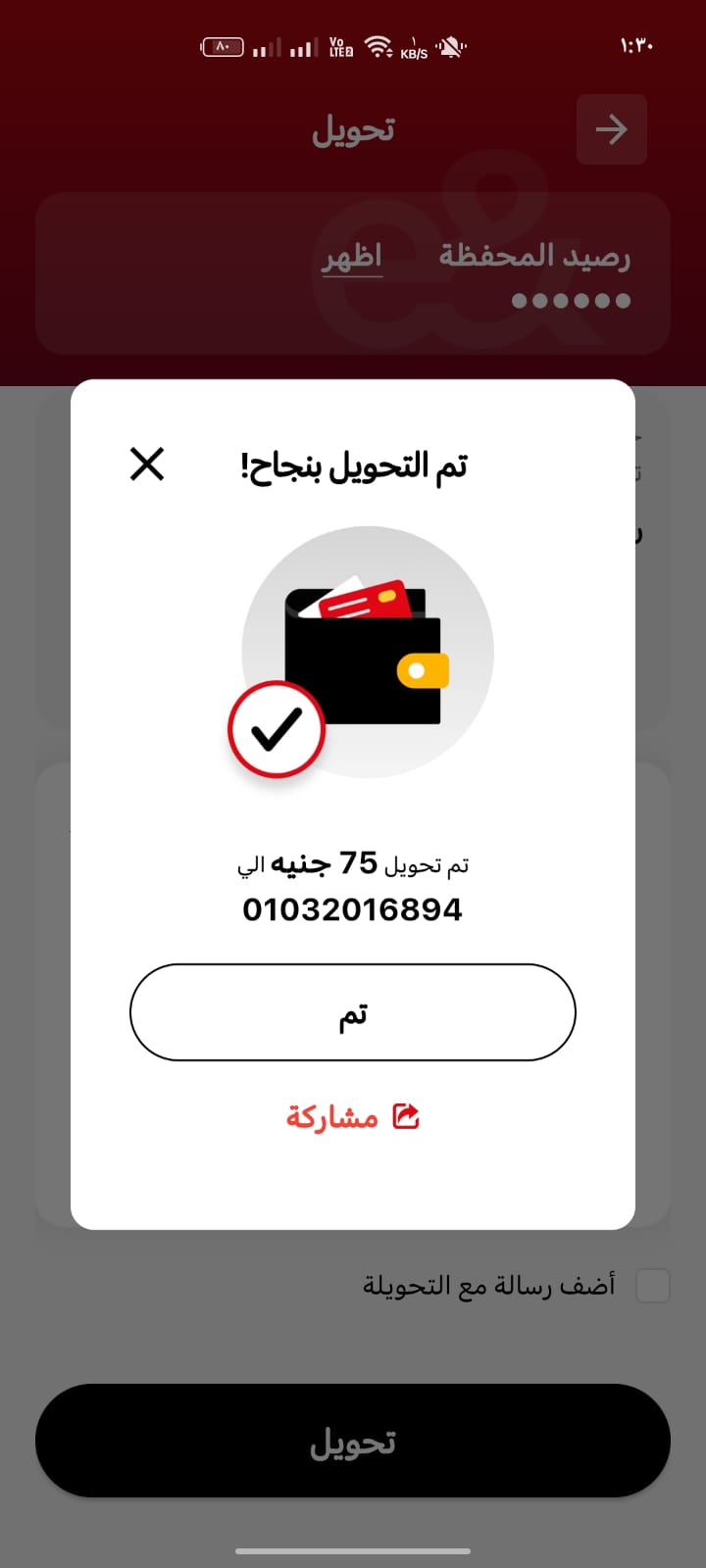Share the transfer receipt via مشاركة
This screenshot has height=1568, width=706.
click(x=352, y=1116)
